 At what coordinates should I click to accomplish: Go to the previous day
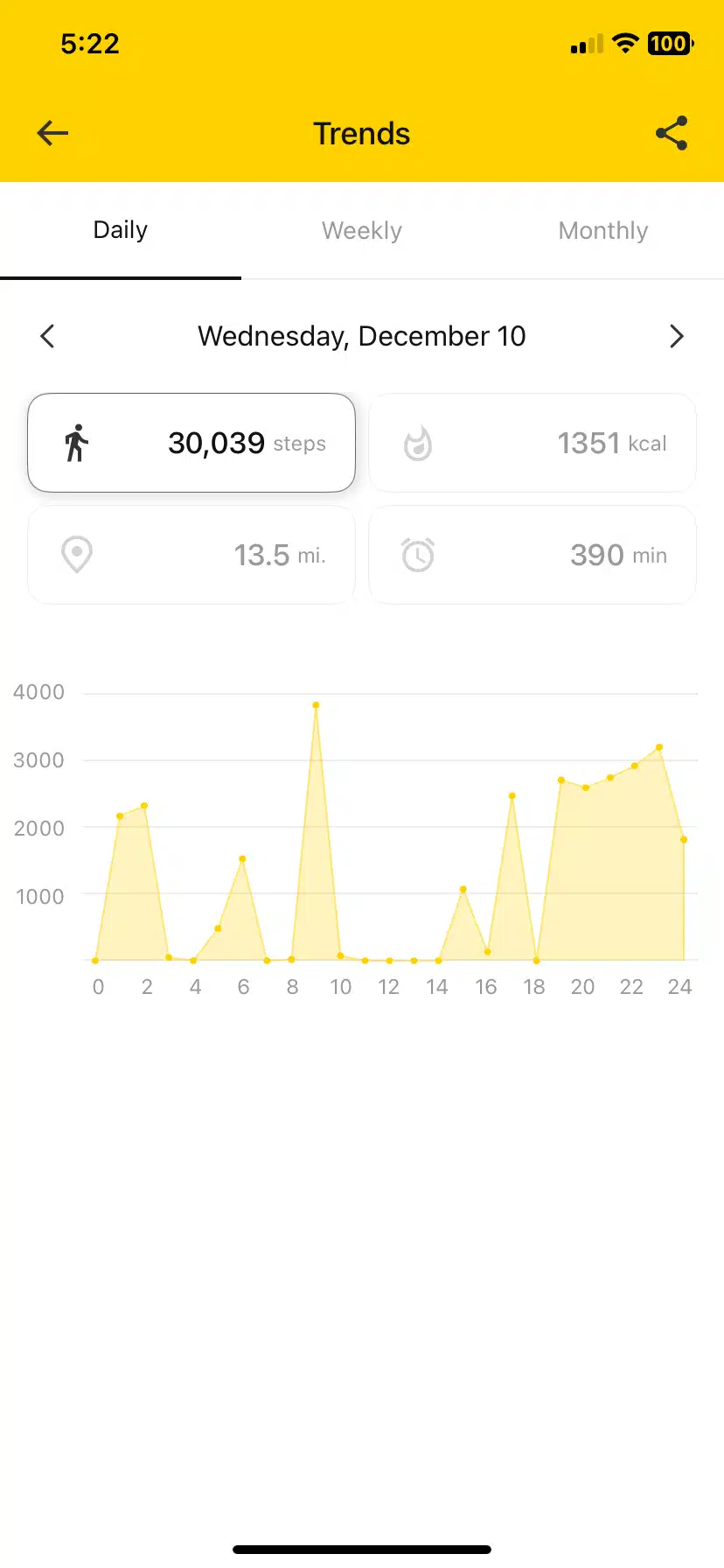point(48,336)
